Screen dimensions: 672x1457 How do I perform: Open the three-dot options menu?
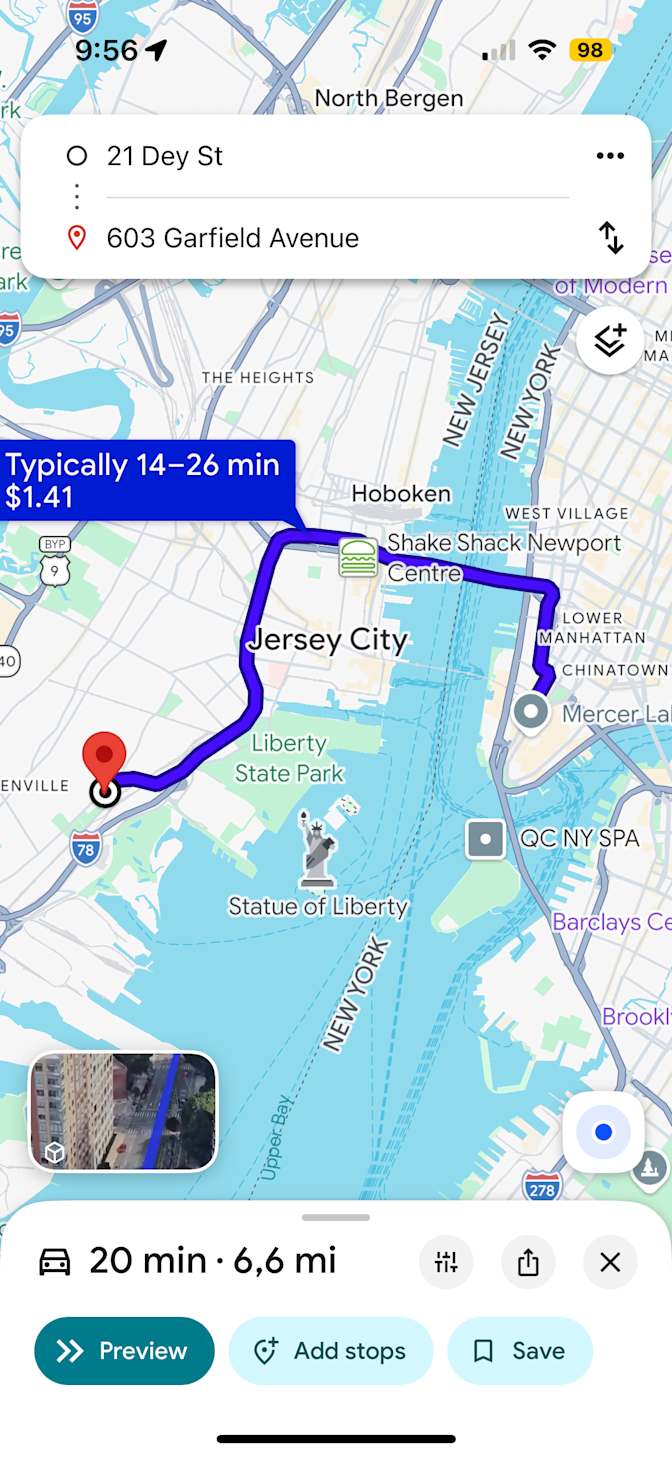click(x=610, y=156)
